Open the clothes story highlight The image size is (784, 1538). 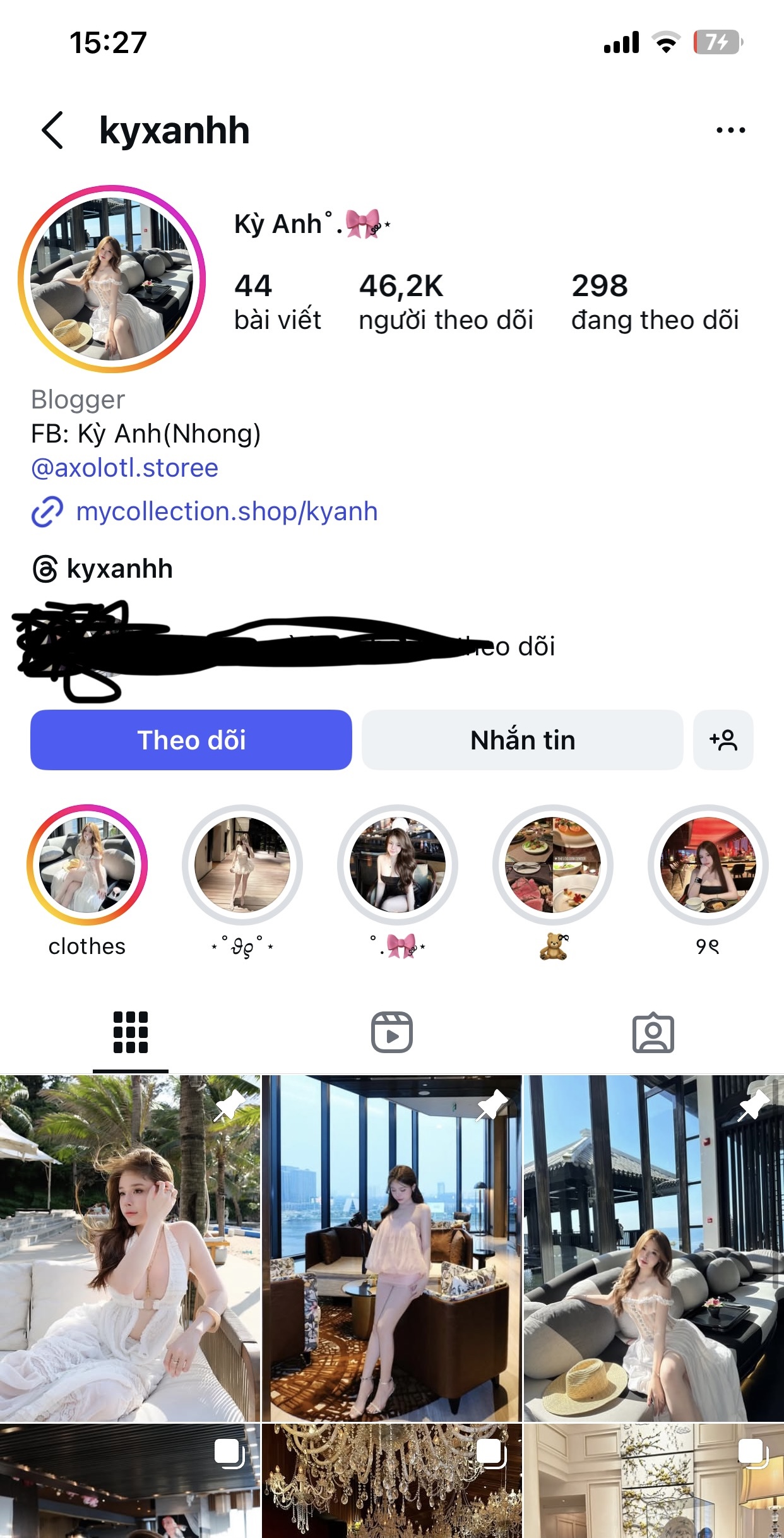click(x=87, y=864)
